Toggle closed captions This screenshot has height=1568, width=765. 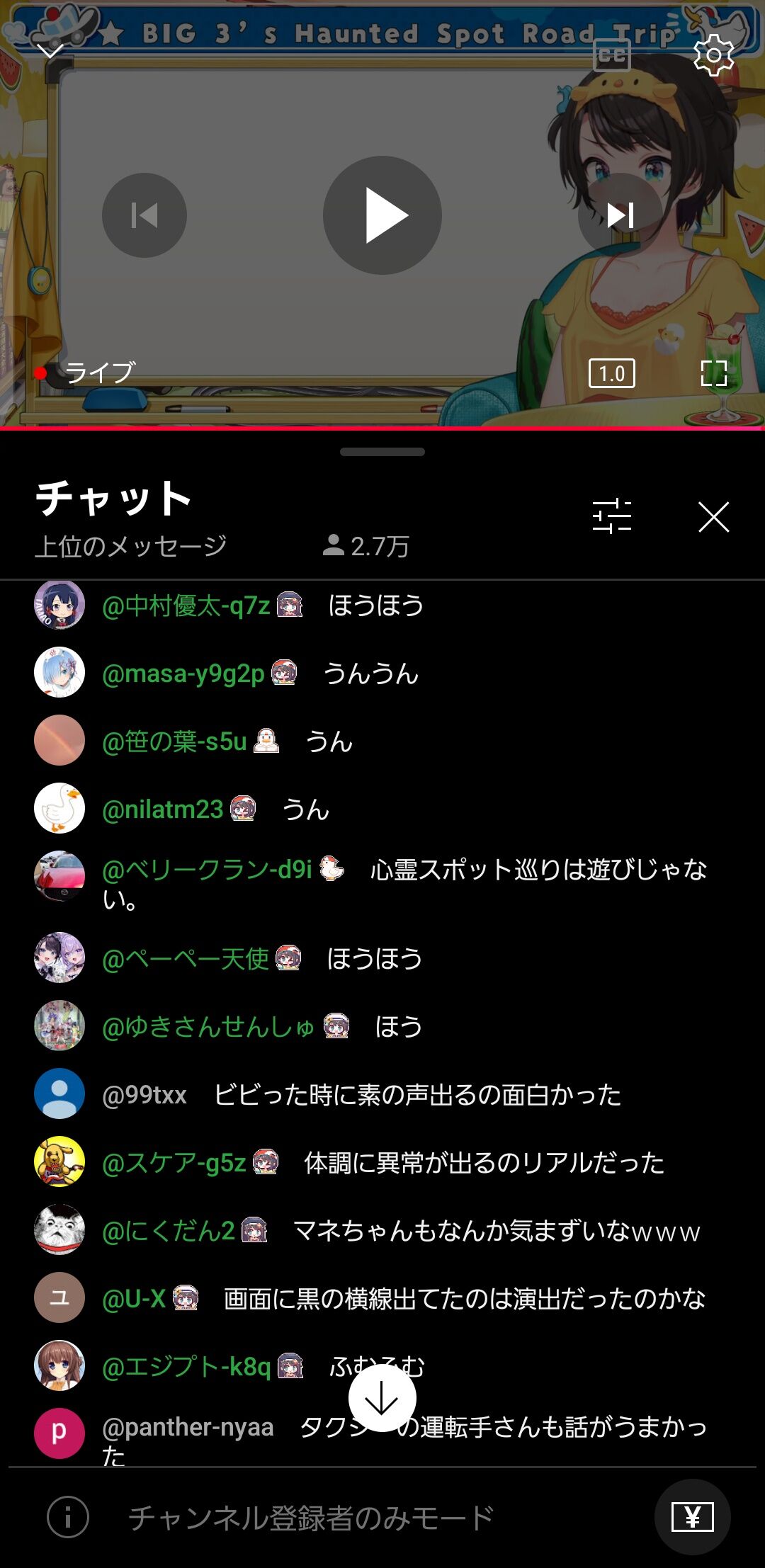[612, 55]
